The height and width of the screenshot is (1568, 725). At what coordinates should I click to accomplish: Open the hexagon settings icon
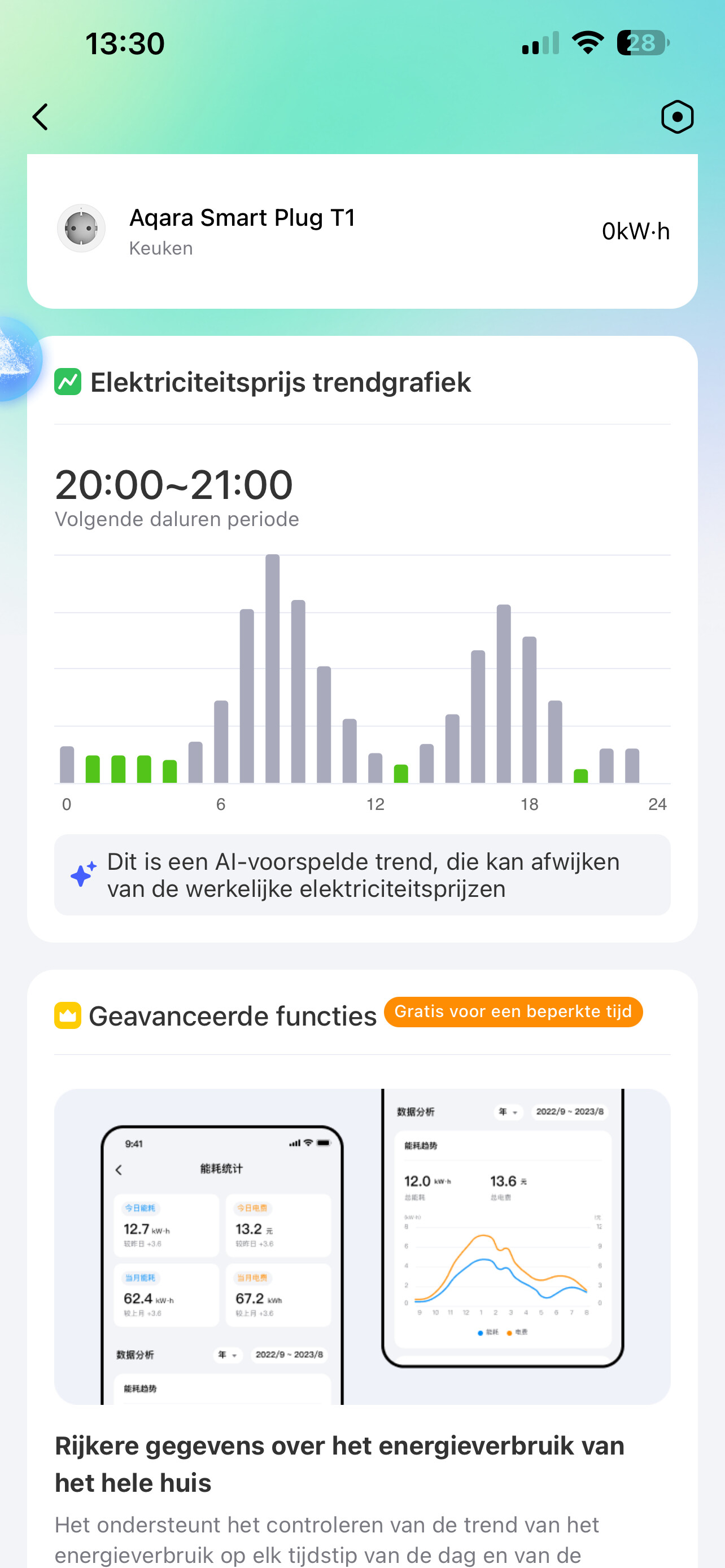pyautogui.click(x=677, y=117)
